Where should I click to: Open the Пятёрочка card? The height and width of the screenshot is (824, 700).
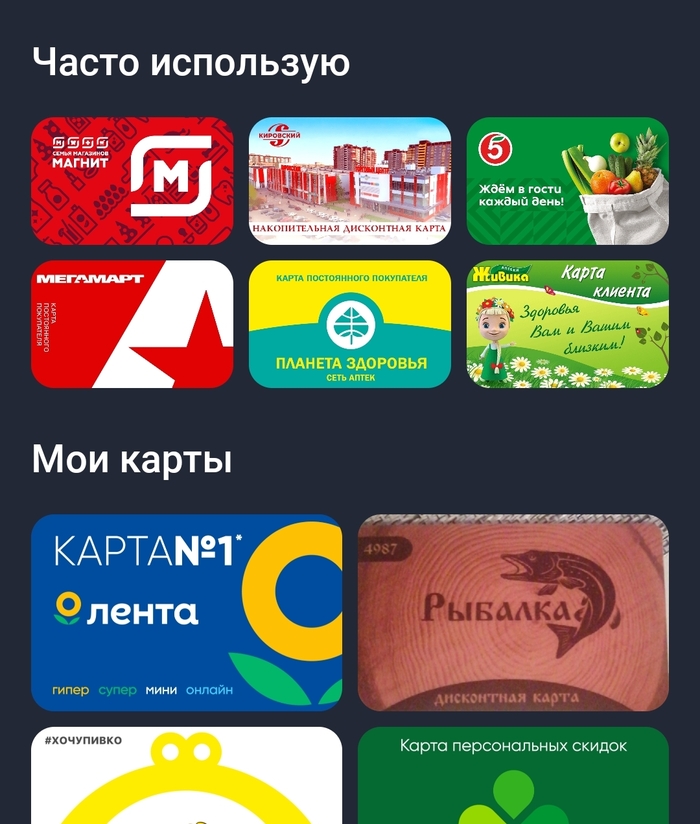click(x=567, y=181)
